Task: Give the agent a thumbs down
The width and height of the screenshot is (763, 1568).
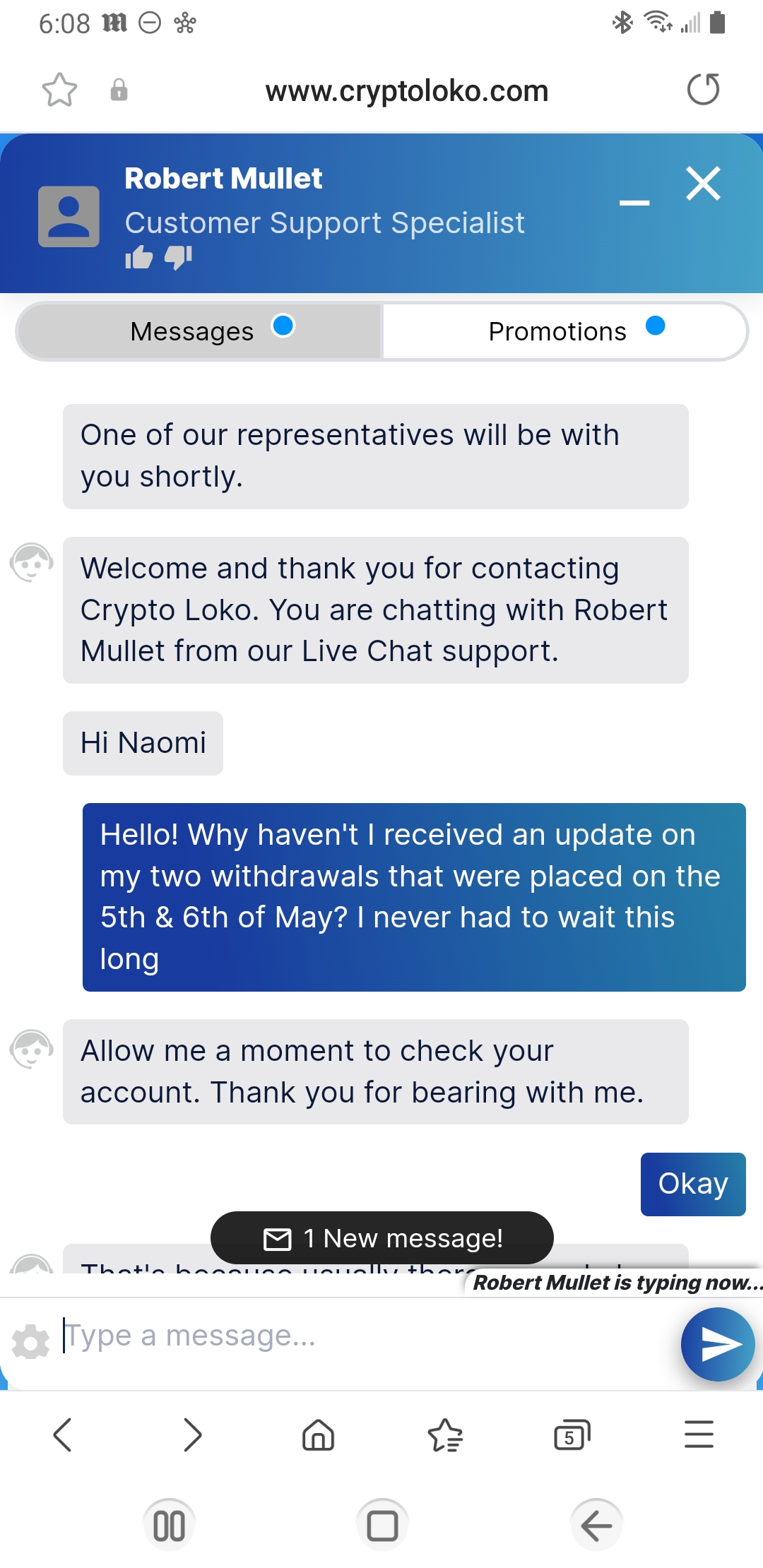Action: (178, 258)
